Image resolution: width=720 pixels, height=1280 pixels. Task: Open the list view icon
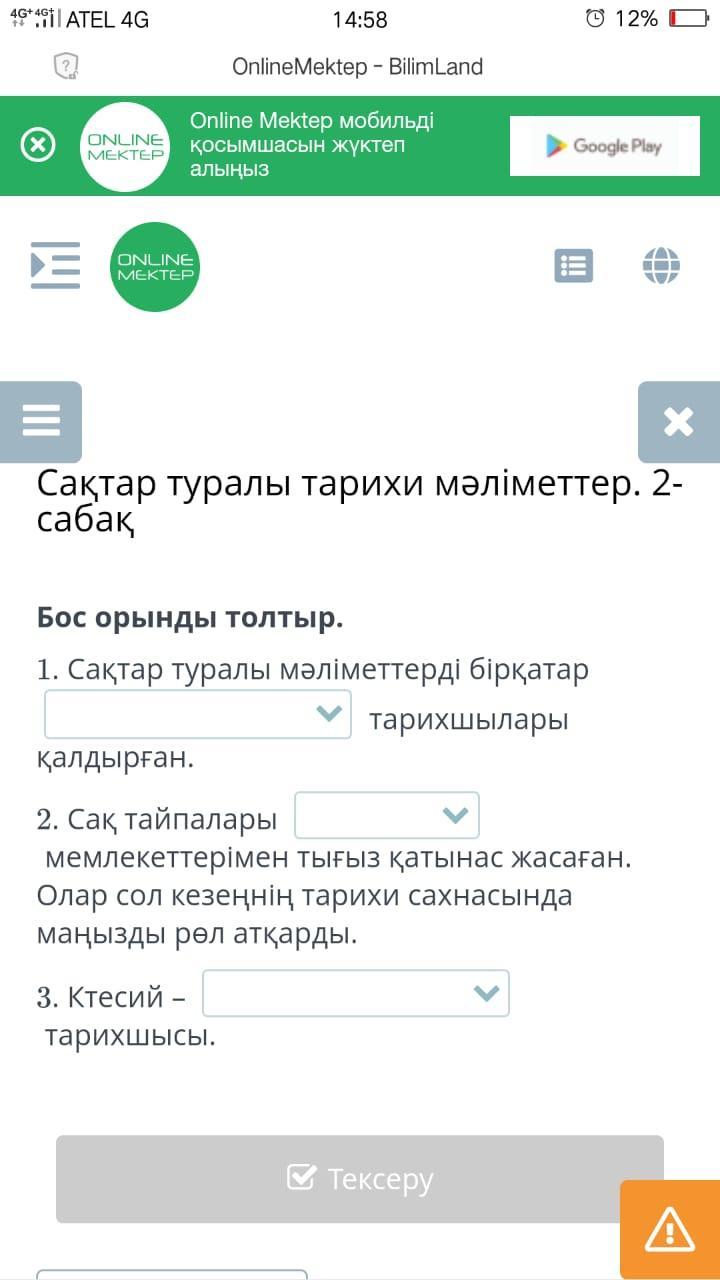coord(573,266)
